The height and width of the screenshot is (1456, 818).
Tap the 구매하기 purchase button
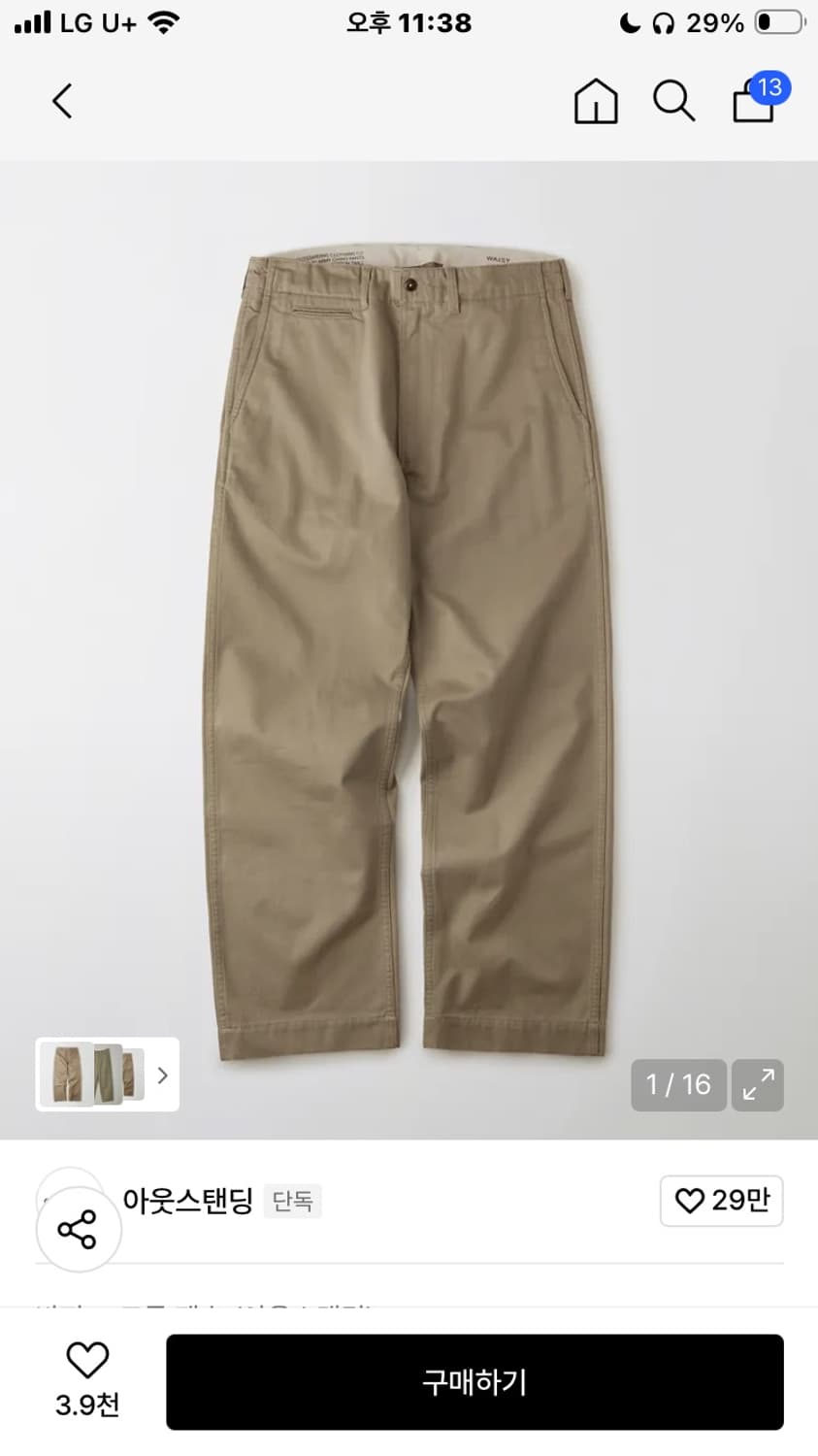(473, 1381)
